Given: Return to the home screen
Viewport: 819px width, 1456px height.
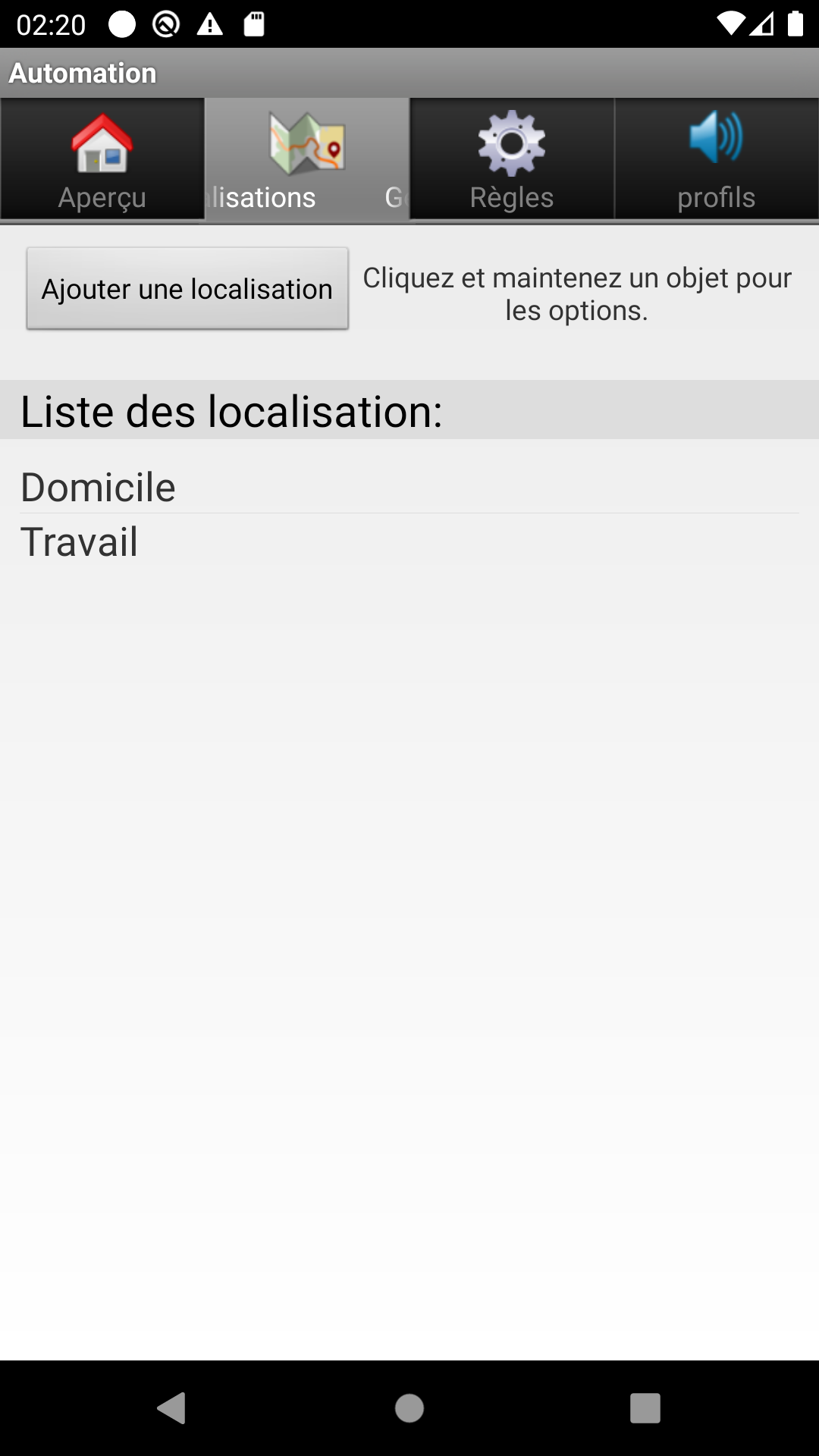Looking at the screenshot, I should [409, 1408].
